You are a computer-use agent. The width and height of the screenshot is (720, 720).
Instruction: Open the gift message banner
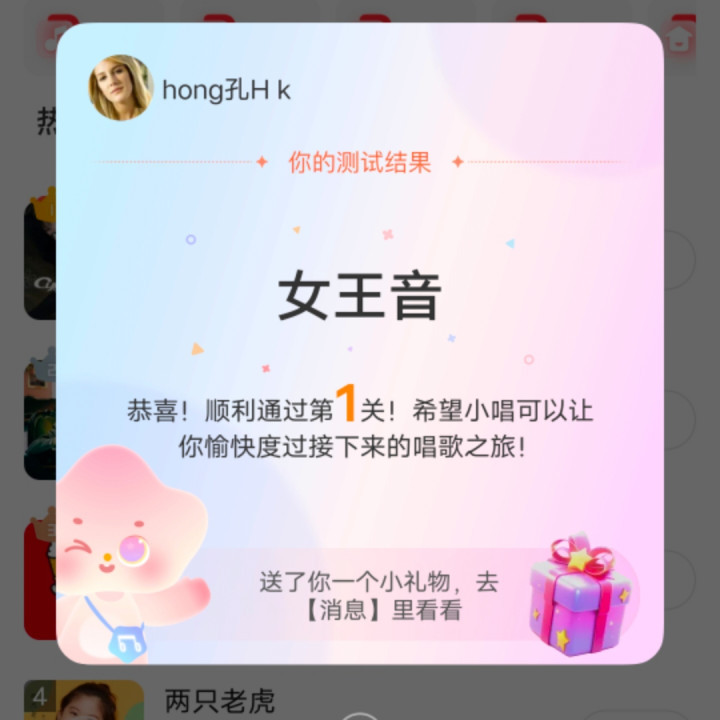pos(378,596)
